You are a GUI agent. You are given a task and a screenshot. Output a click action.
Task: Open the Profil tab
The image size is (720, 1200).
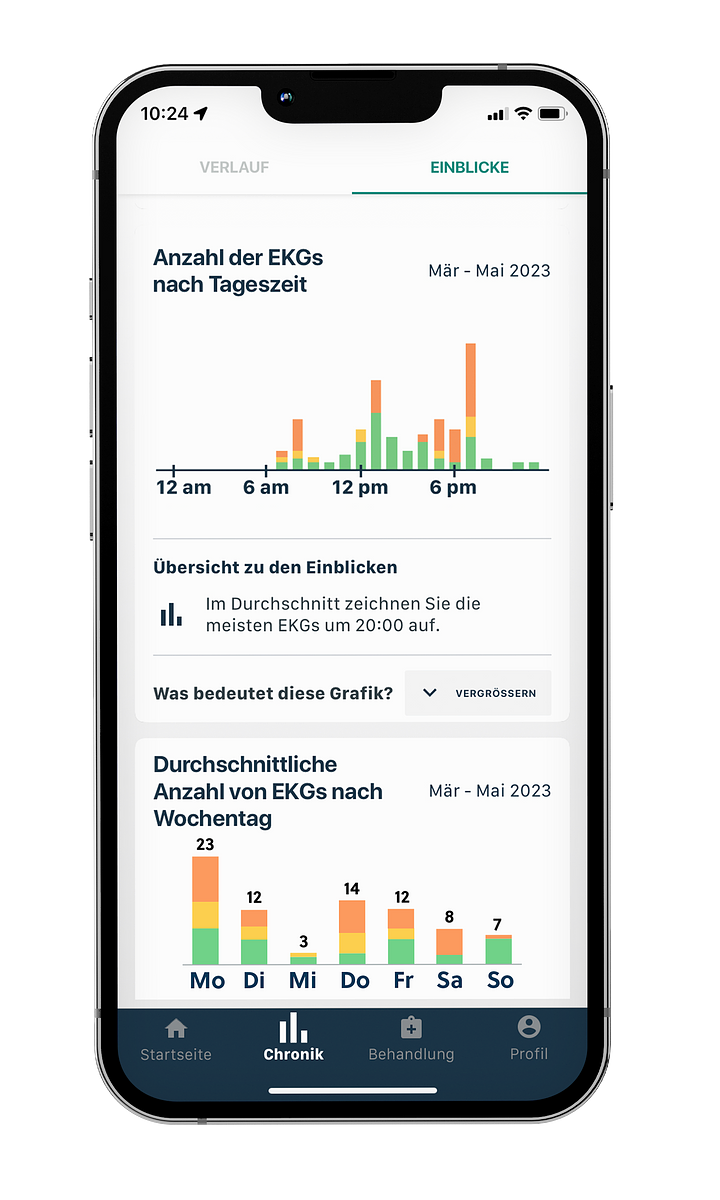529,1039
